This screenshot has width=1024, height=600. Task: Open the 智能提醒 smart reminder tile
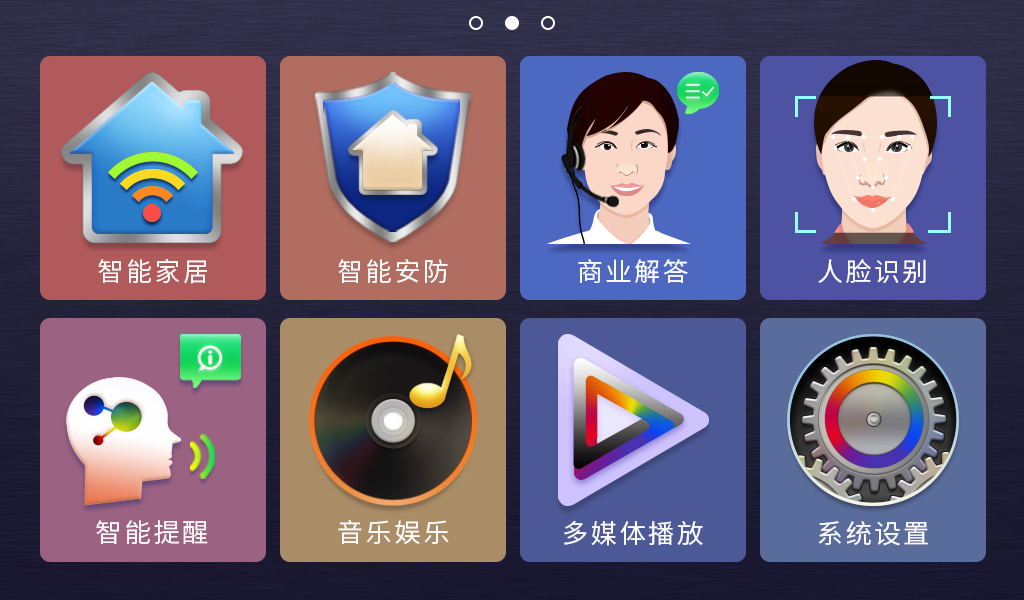click(x=153, y=440)
